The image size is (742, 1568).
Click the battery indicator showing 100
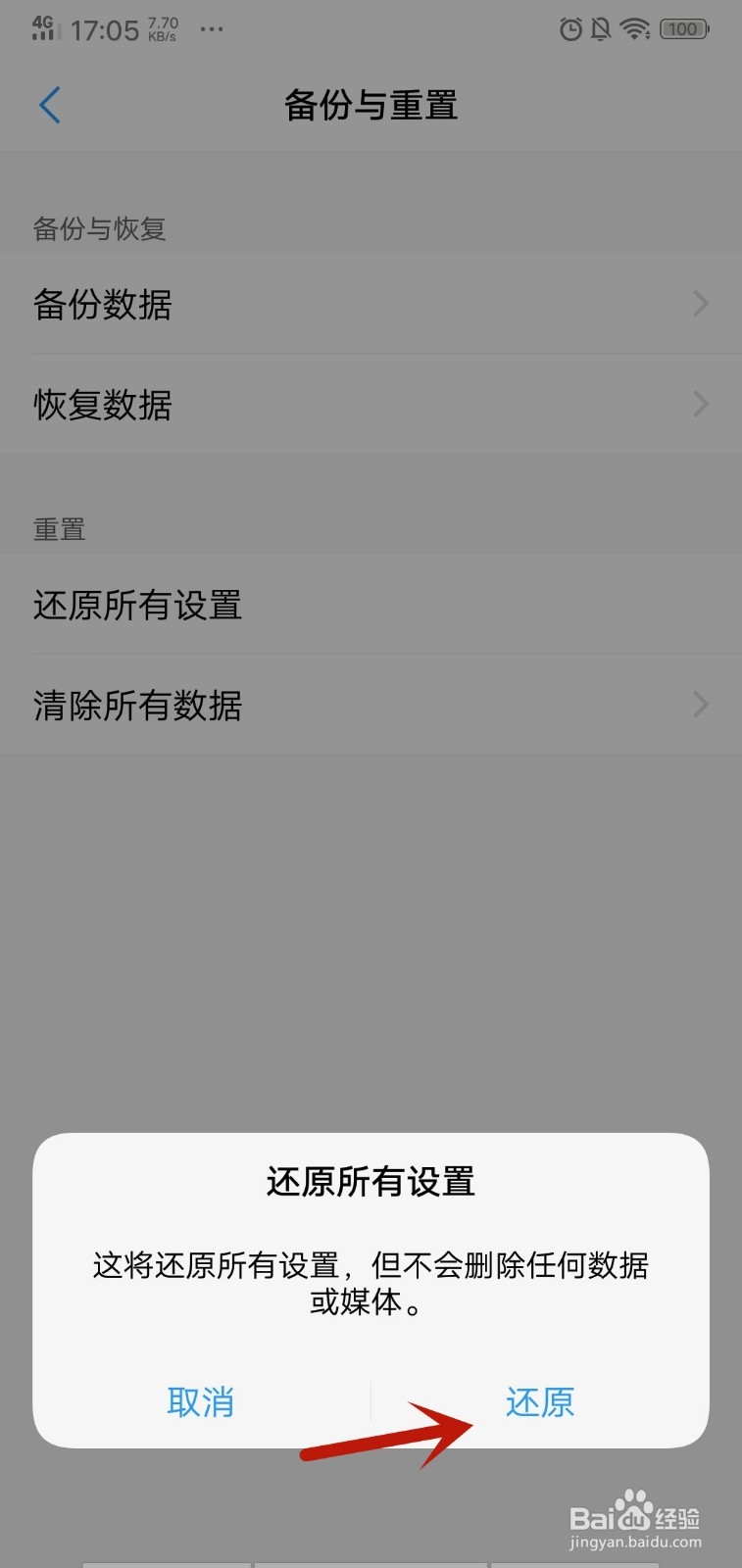coord(683,29)
